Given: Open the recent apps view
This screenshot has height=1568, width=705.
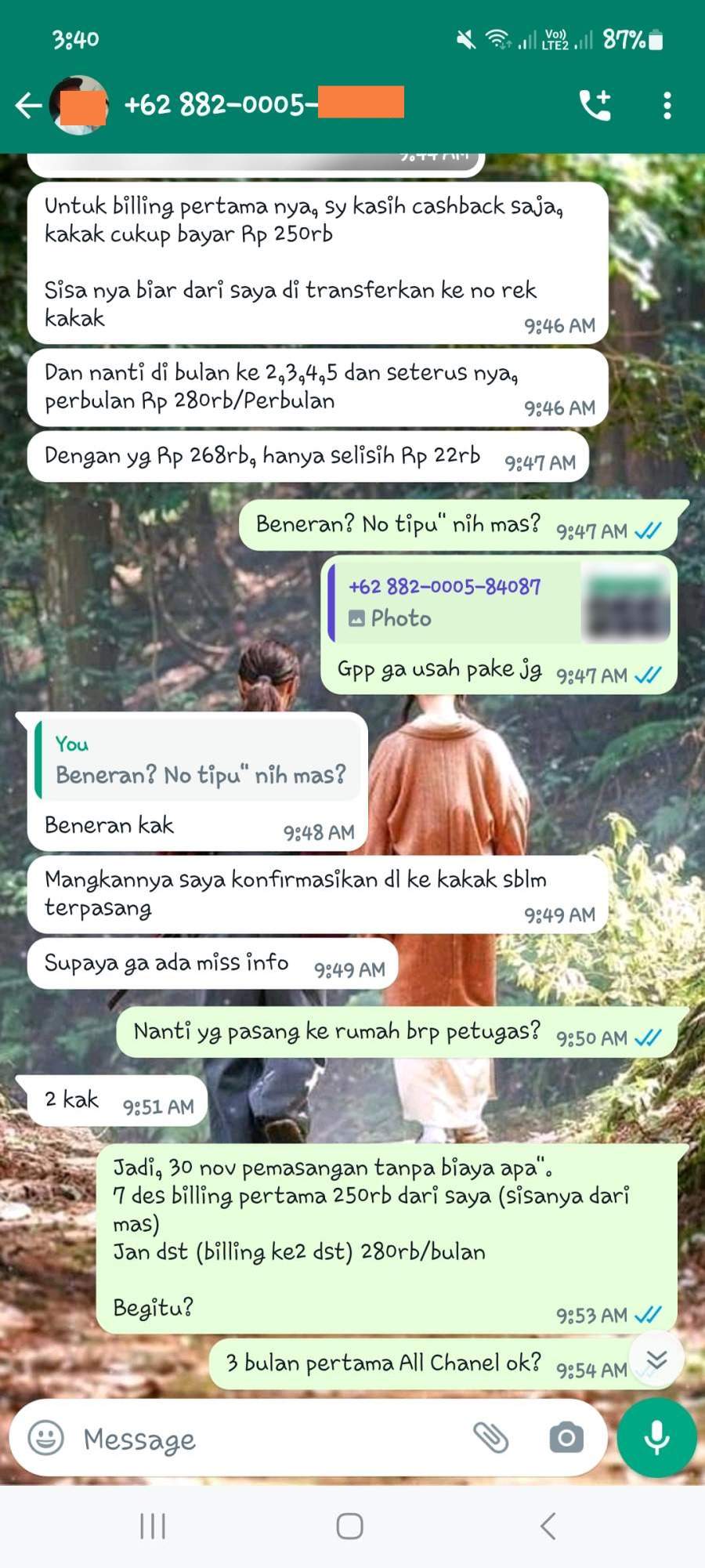Looking at the screenshot, I should [152, 1526].
